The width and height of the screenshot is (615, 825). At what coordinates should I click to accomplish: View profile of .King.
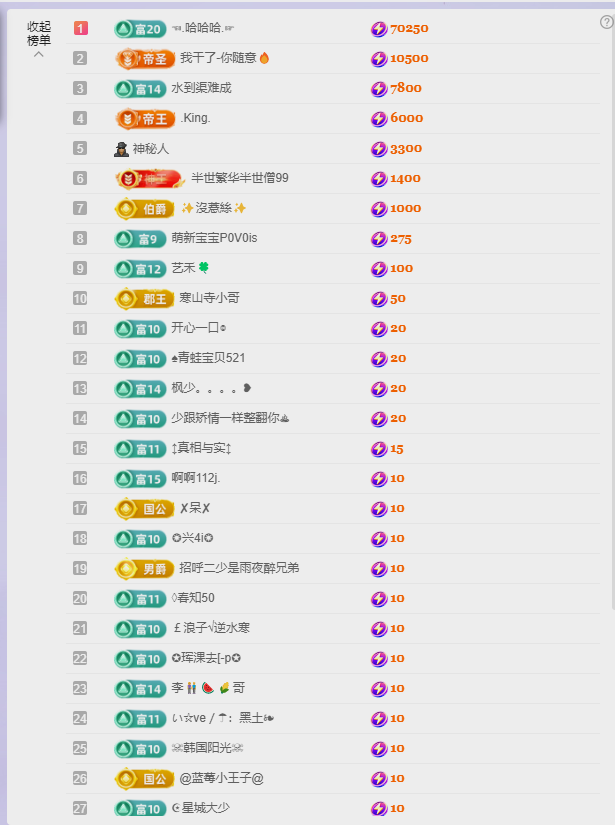pos(195,119)
